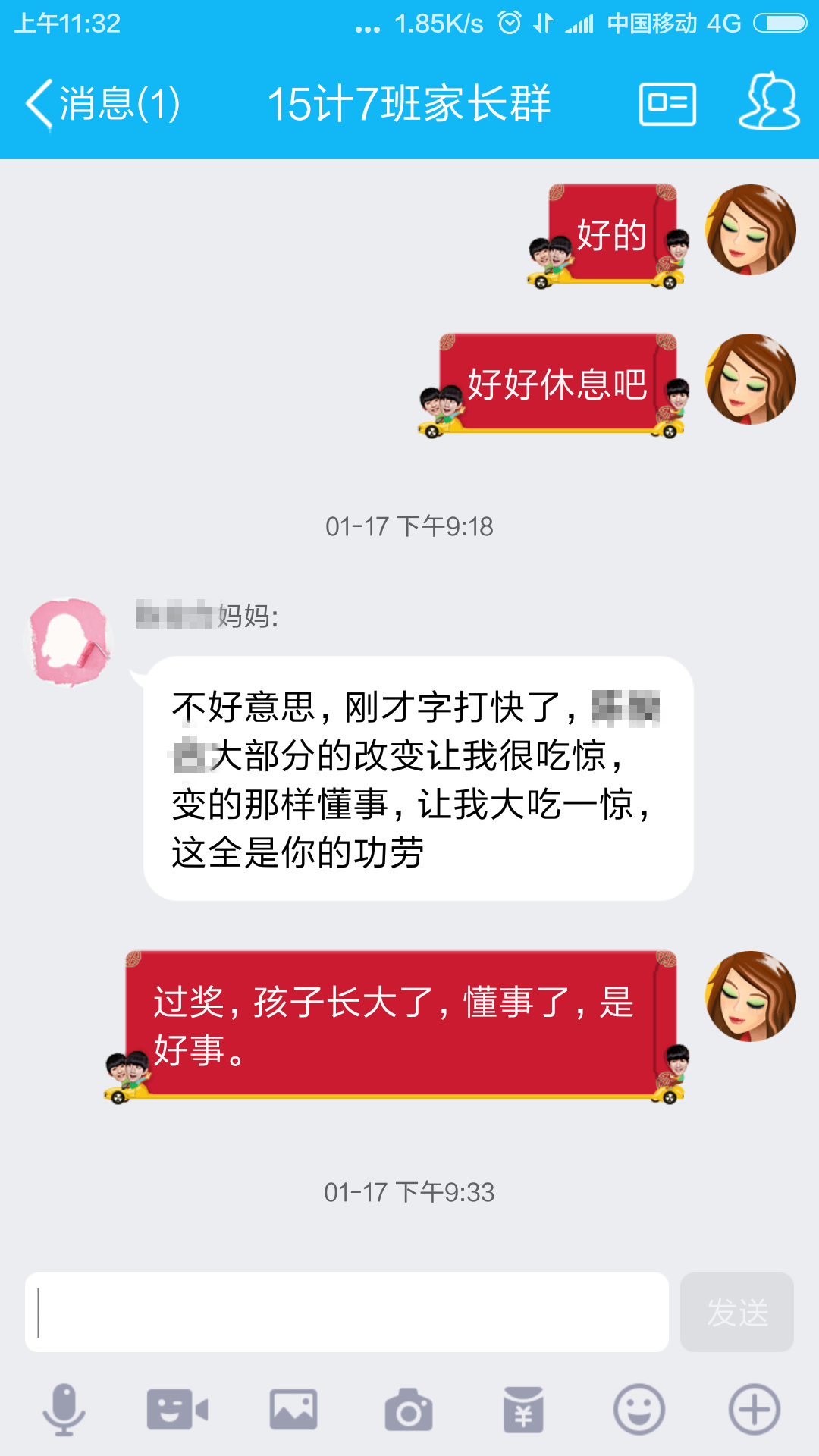Go back to the 消息 list
The width and height of the screenshot is (819, 1456).
(103, 103)
